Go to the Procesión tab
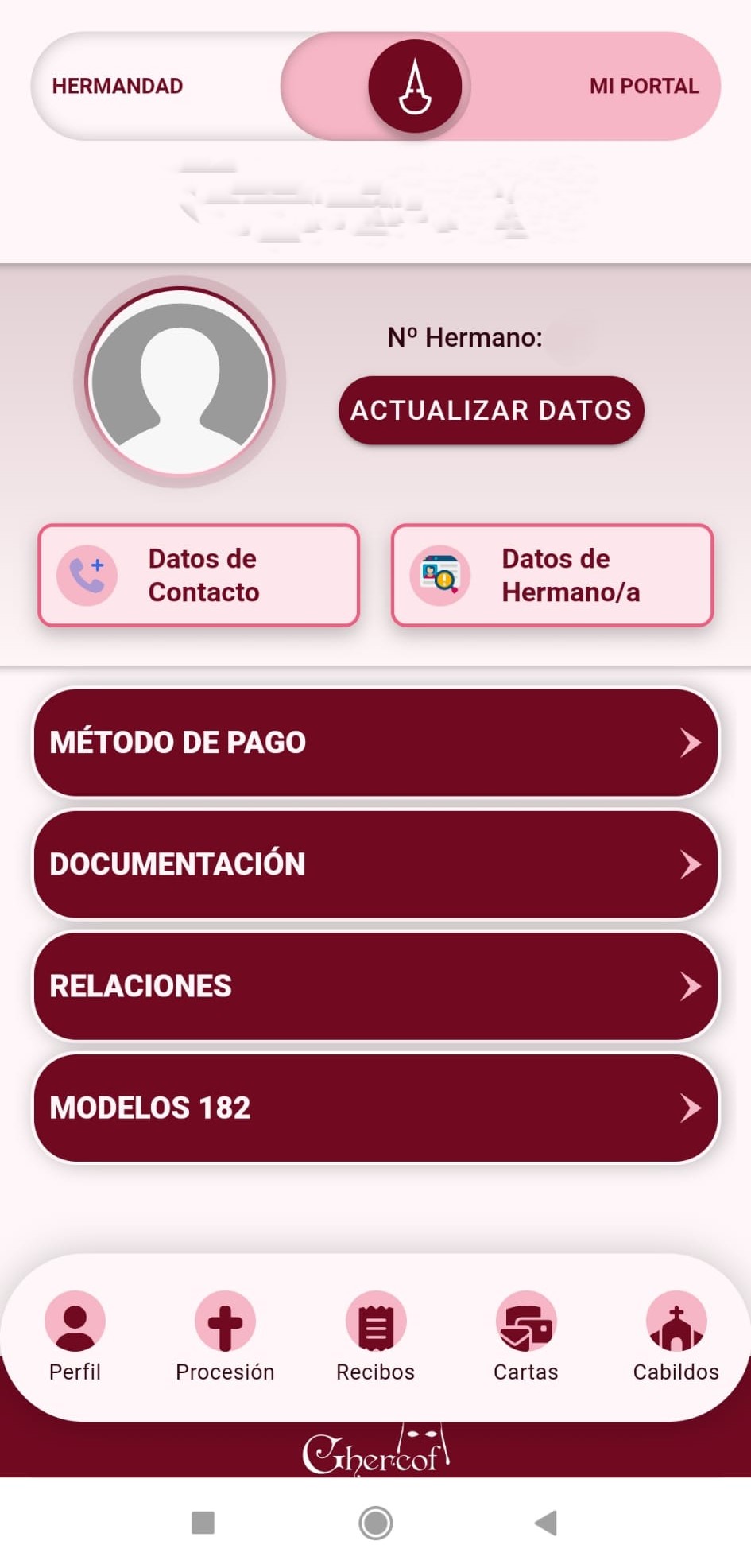This screenshot has height=1568, width=751. coord(225,1336)
